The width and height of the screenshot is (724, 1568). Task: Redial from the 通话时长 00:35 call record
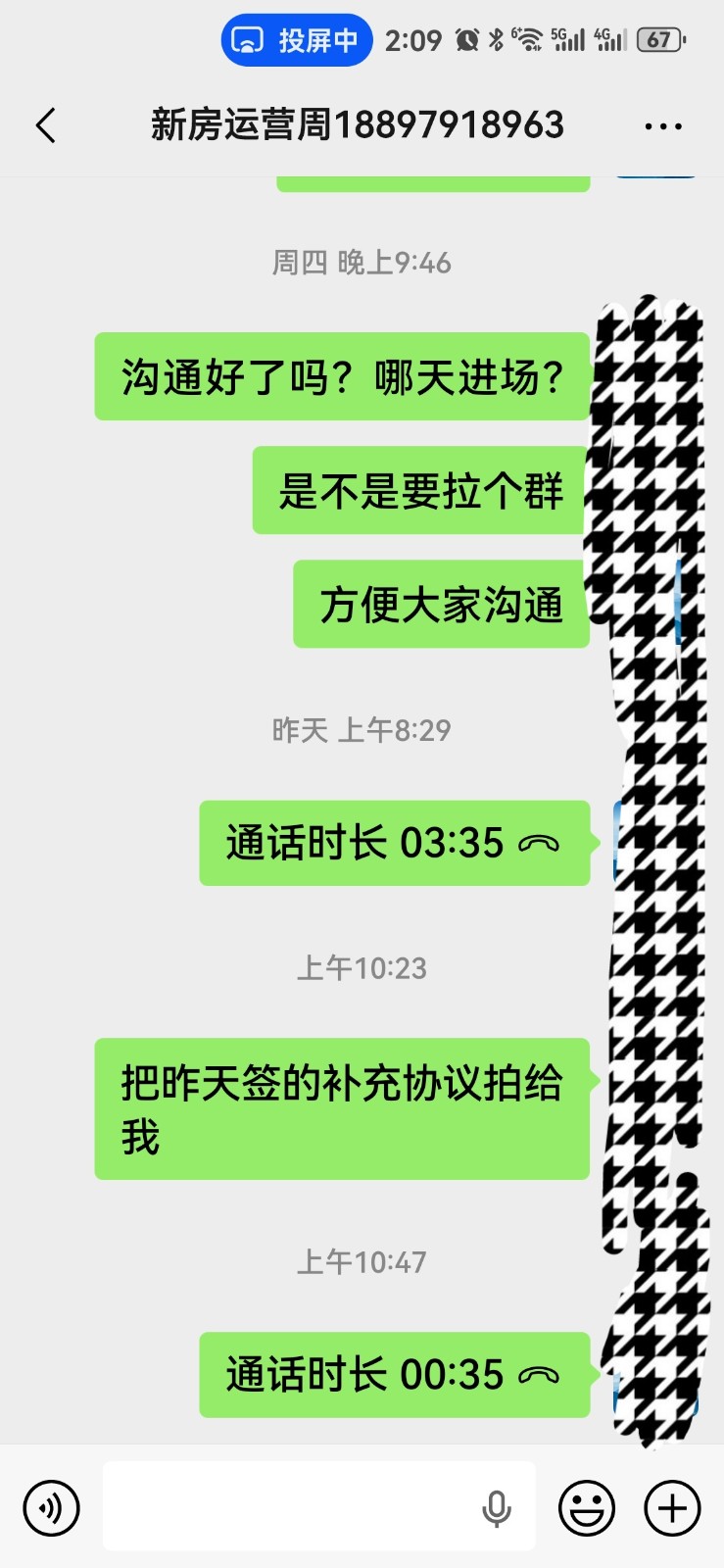tap(394, 1374)
